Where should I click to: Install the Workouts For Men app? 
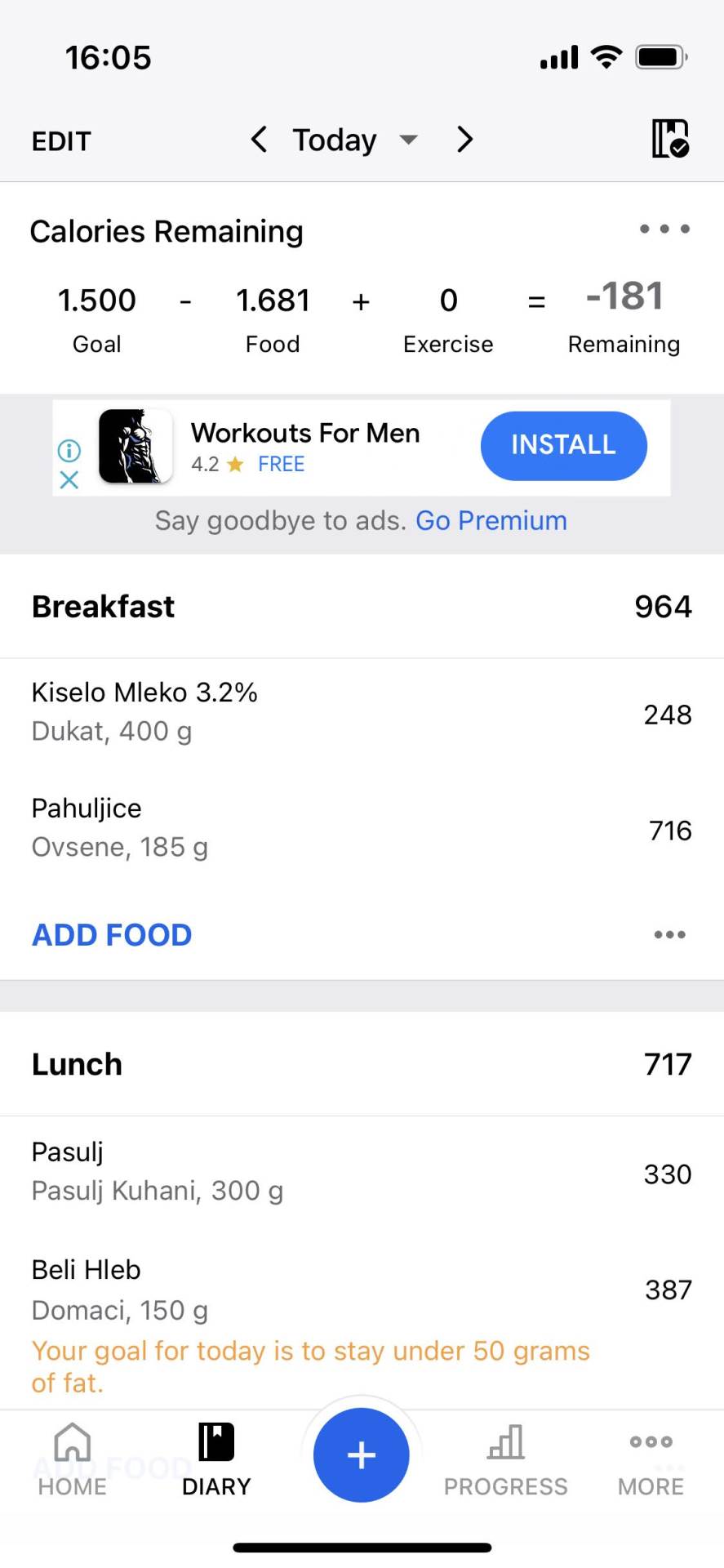click(x=563, y=445)
